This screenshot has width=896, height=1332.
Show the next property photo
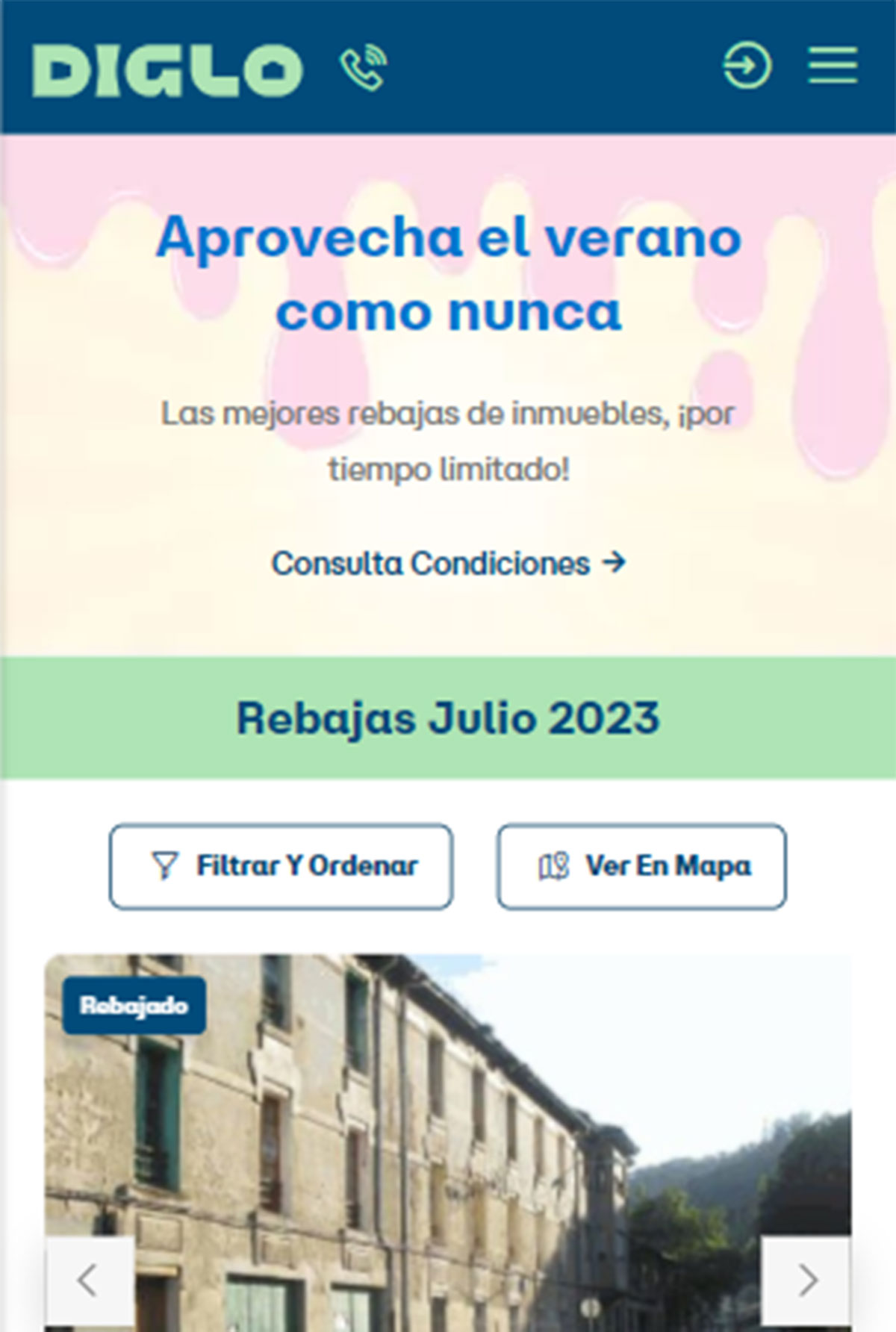806,1280
